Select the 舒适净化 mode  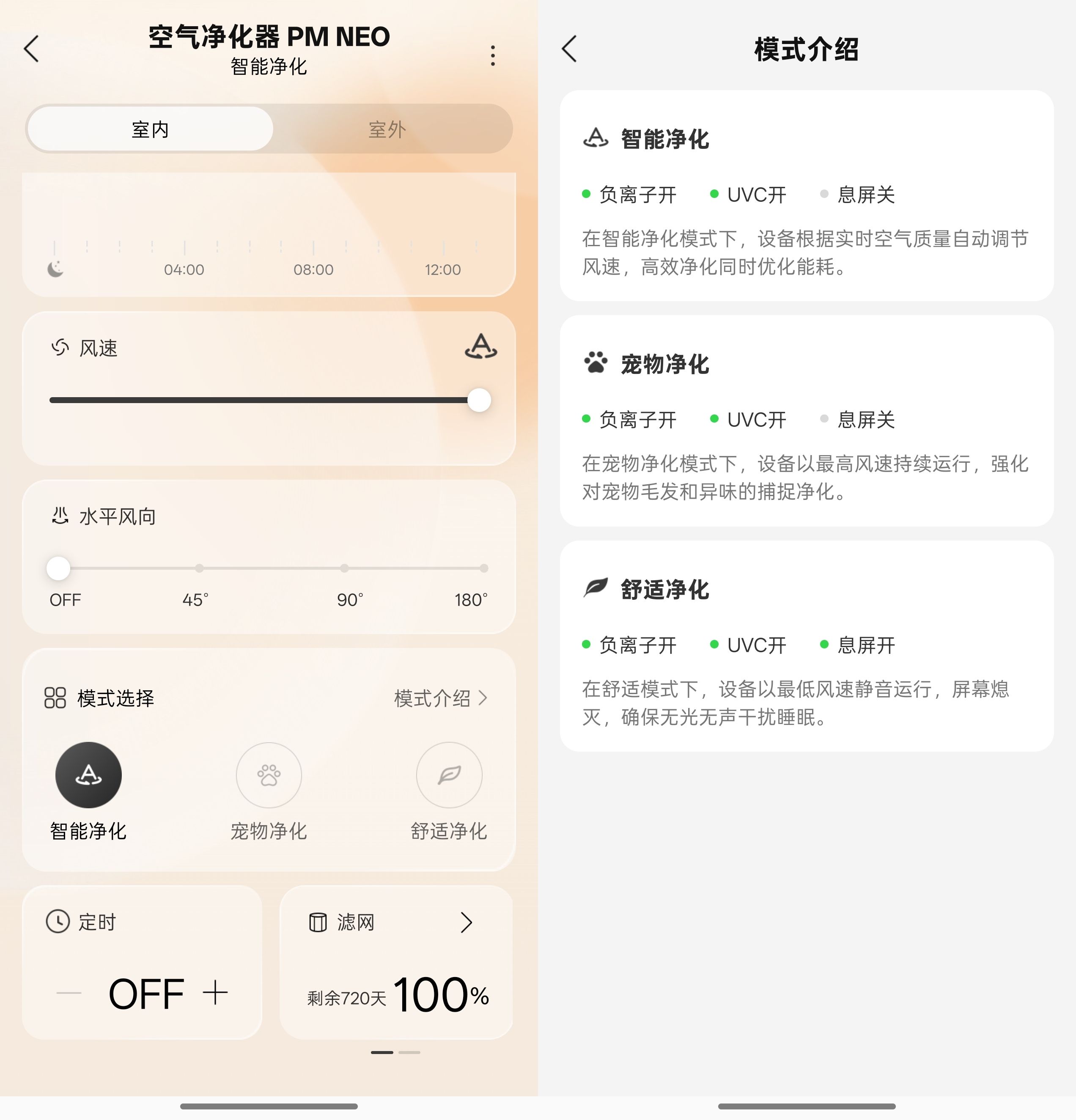[x=449, y=775]
